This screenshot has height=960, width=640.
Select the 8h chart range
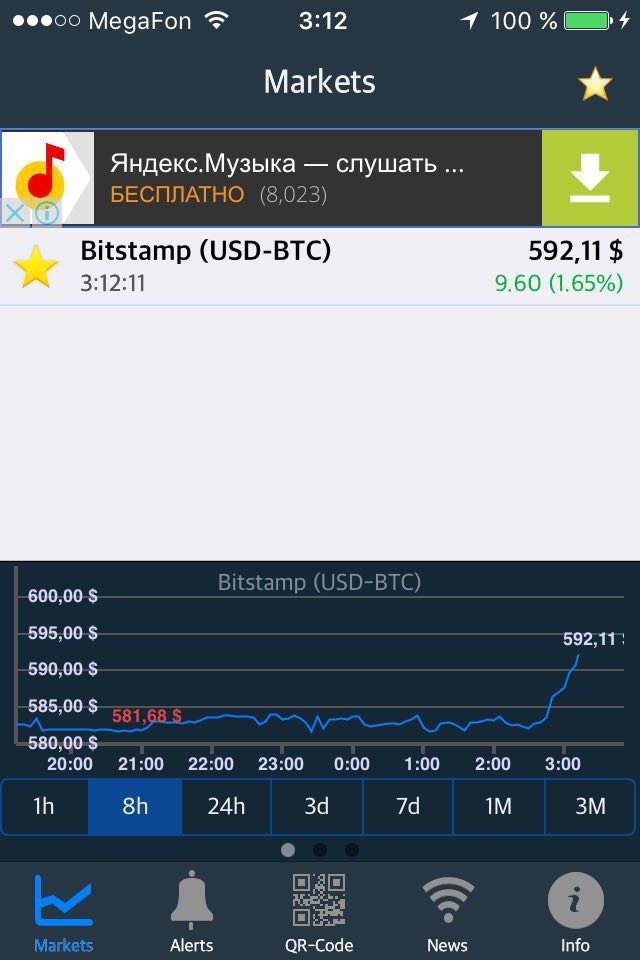pyautogui.click(x=135, y=806)
